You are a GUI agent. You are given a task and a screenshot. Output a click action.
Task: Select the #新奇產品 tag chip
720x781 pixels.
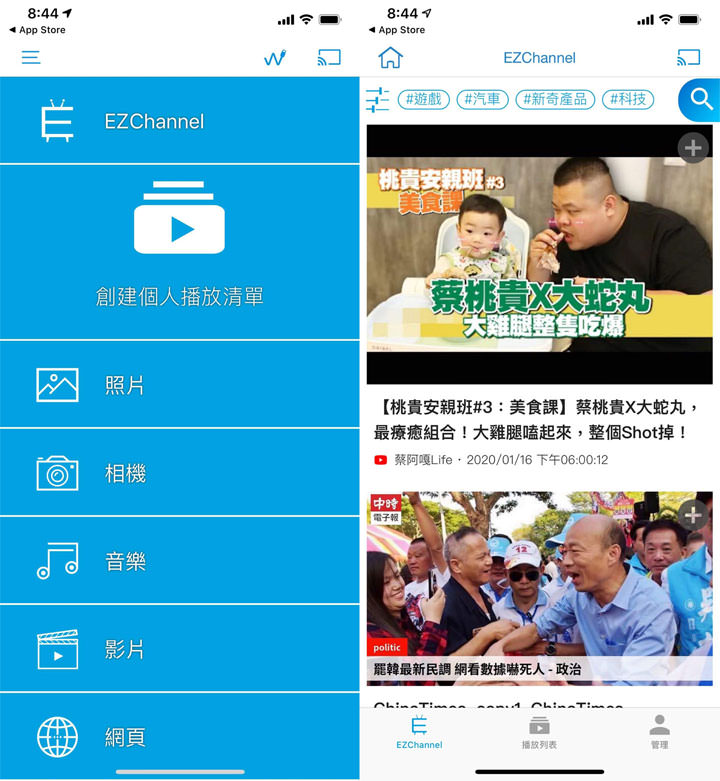[555, 99]
